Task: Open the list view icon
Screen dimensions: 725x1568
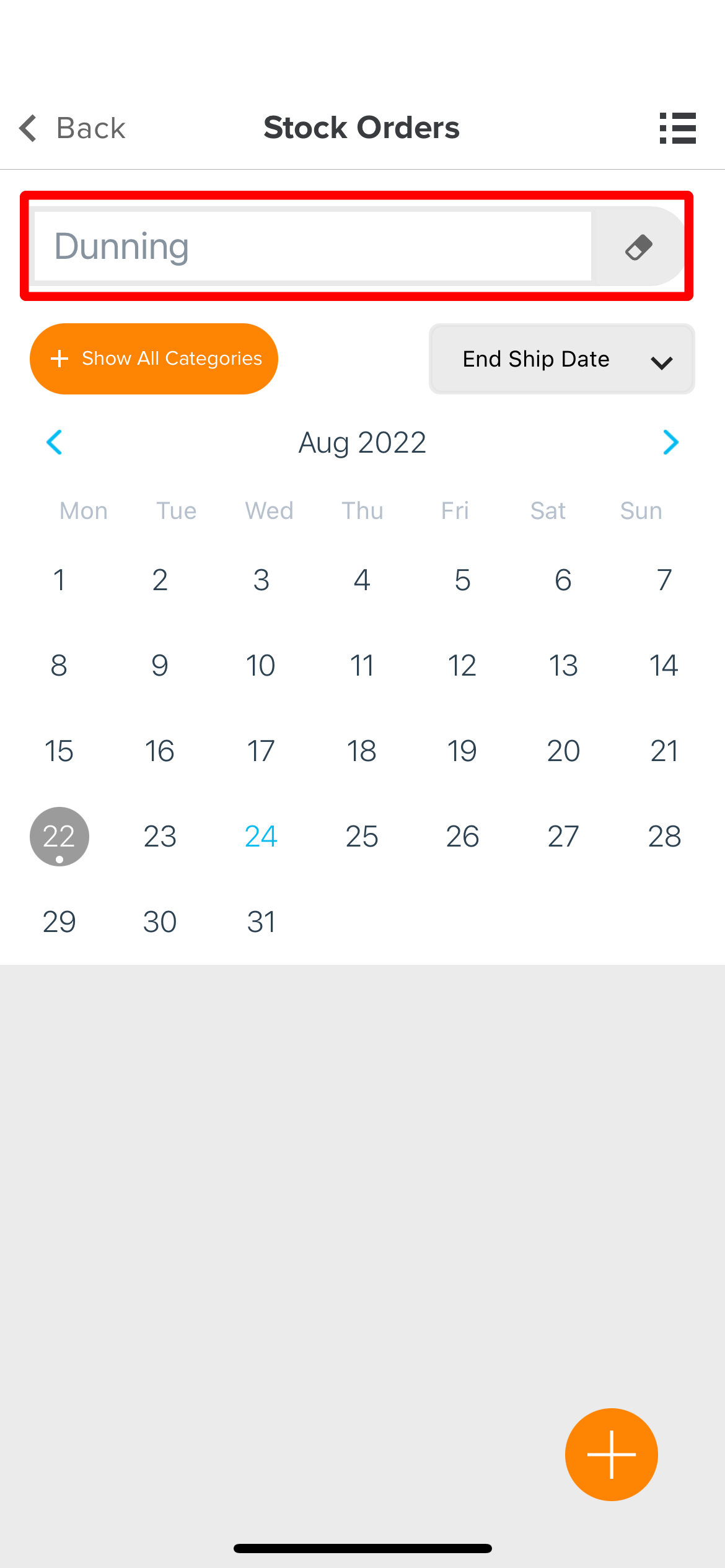Action: pos(677,128)
